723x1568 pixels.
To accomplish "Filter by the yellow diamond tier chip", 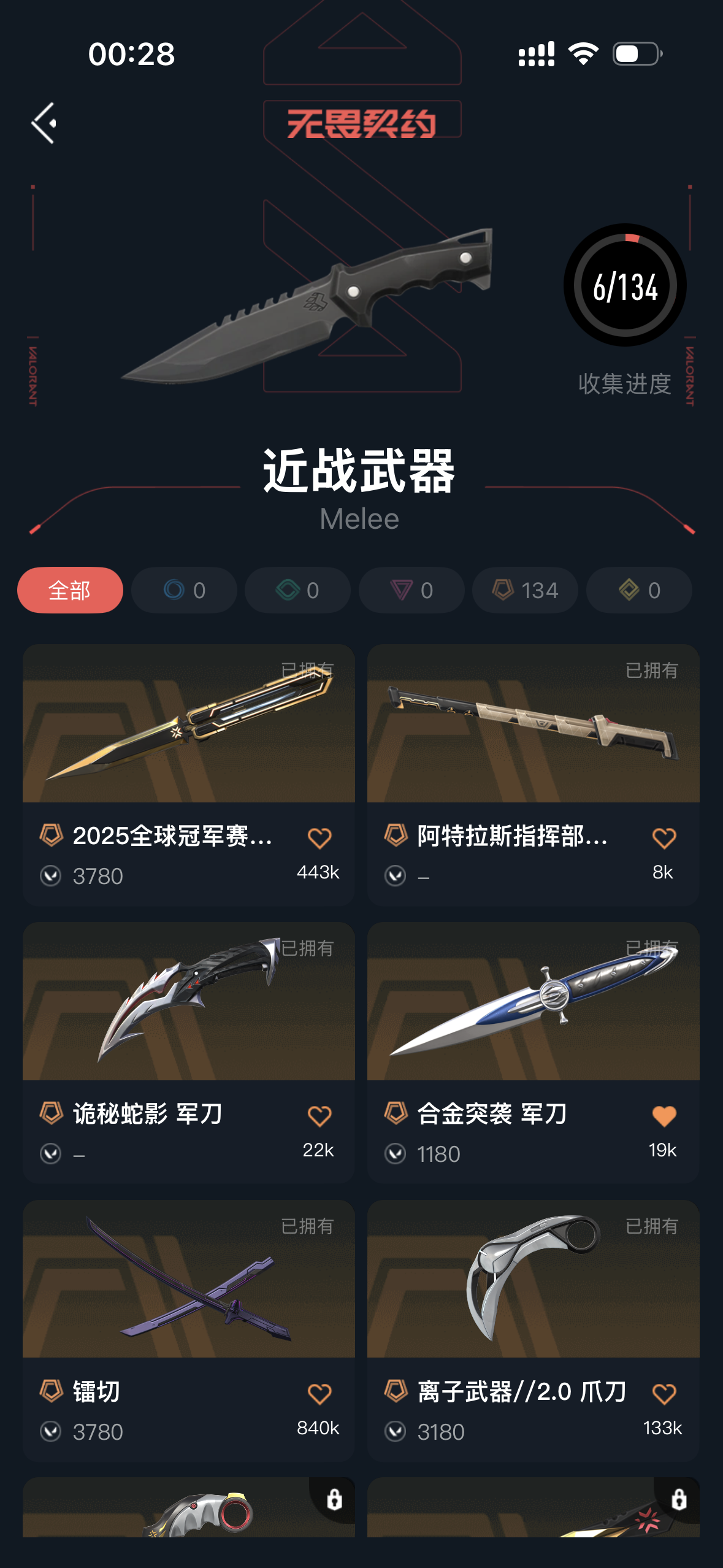I will (x=639, y=590).
